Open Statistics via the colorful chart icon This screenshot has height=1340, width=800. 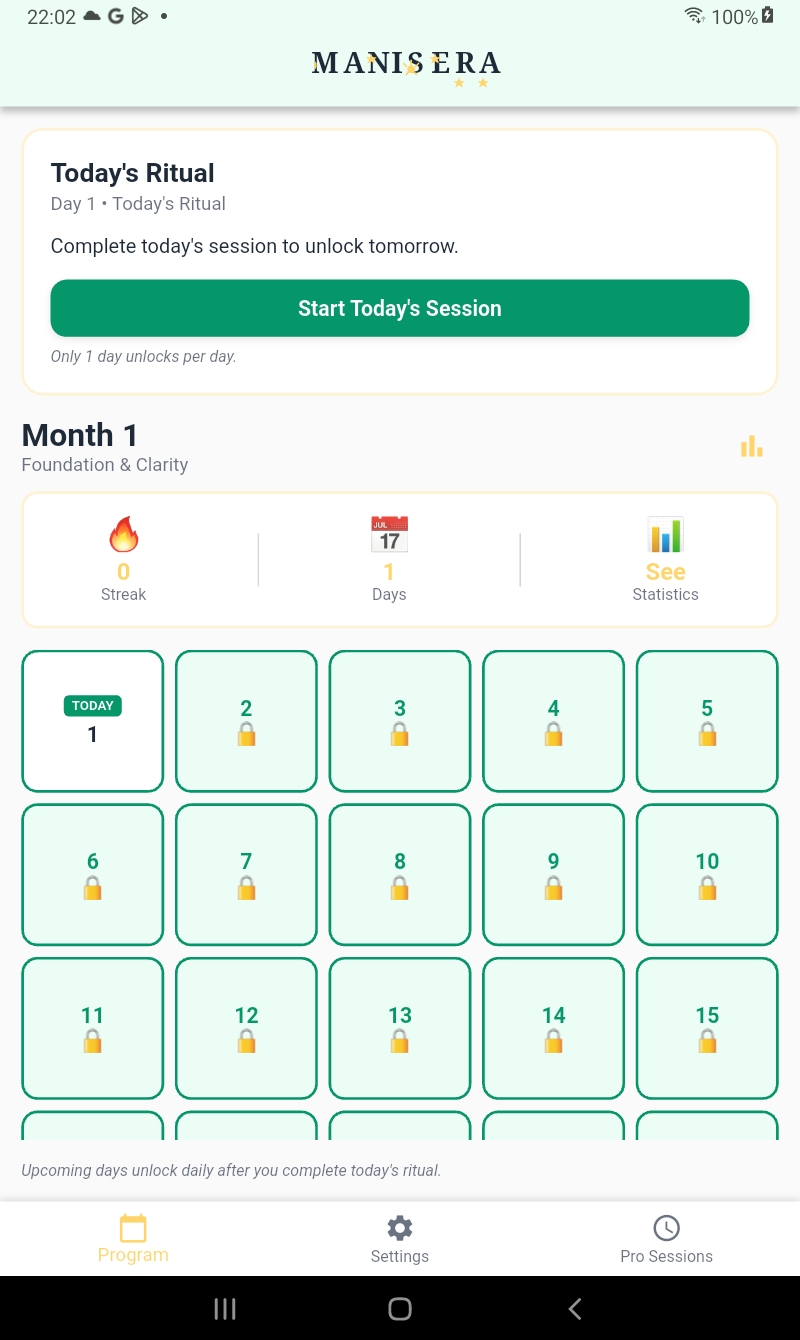click(665, 534)
